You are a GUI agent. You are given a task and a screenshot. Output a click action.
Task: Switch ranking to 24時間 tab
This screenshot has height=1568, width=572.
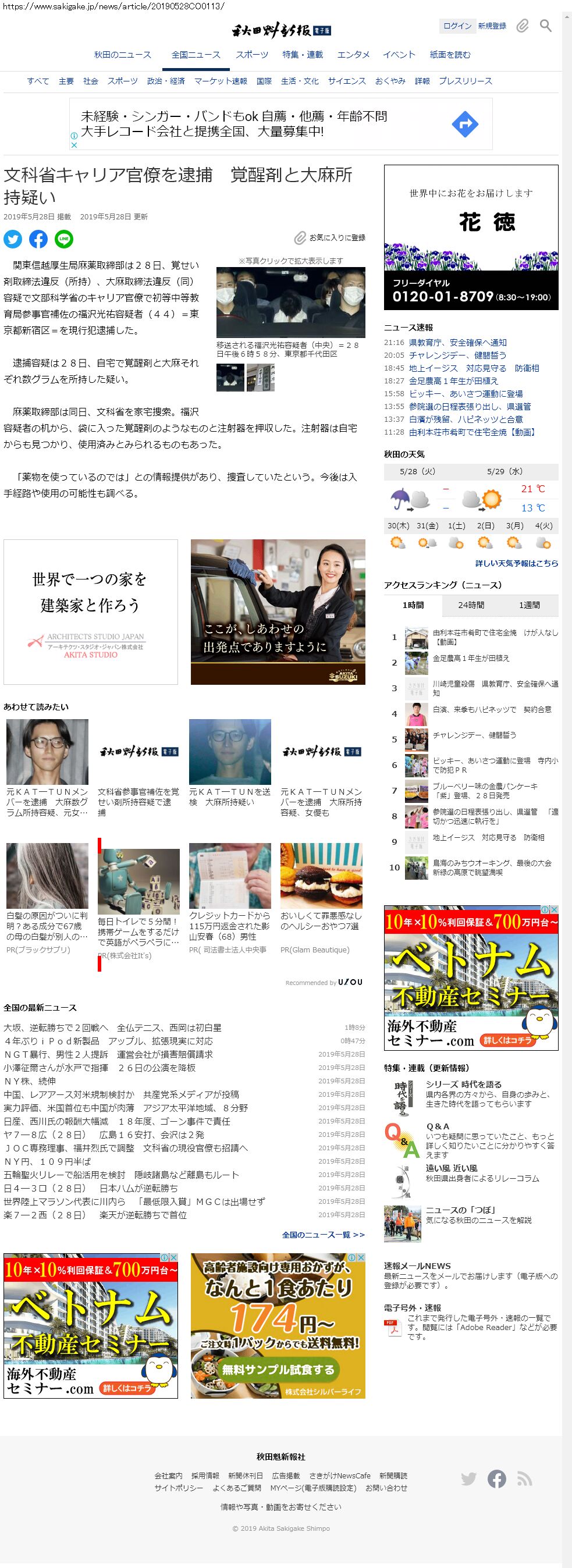click(x=471, y=605)
